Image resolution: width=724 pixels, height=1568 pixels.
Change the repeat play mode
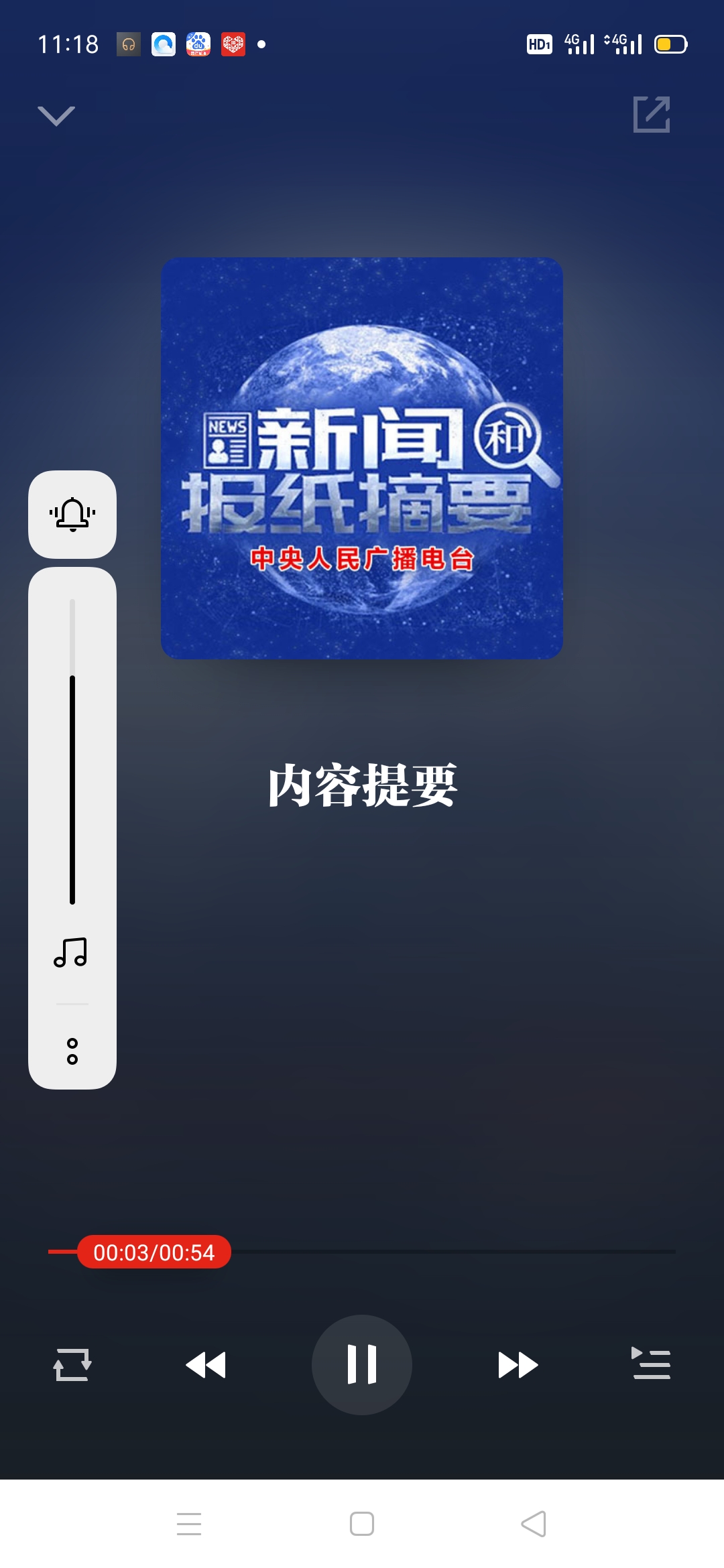pos(72,1364)
